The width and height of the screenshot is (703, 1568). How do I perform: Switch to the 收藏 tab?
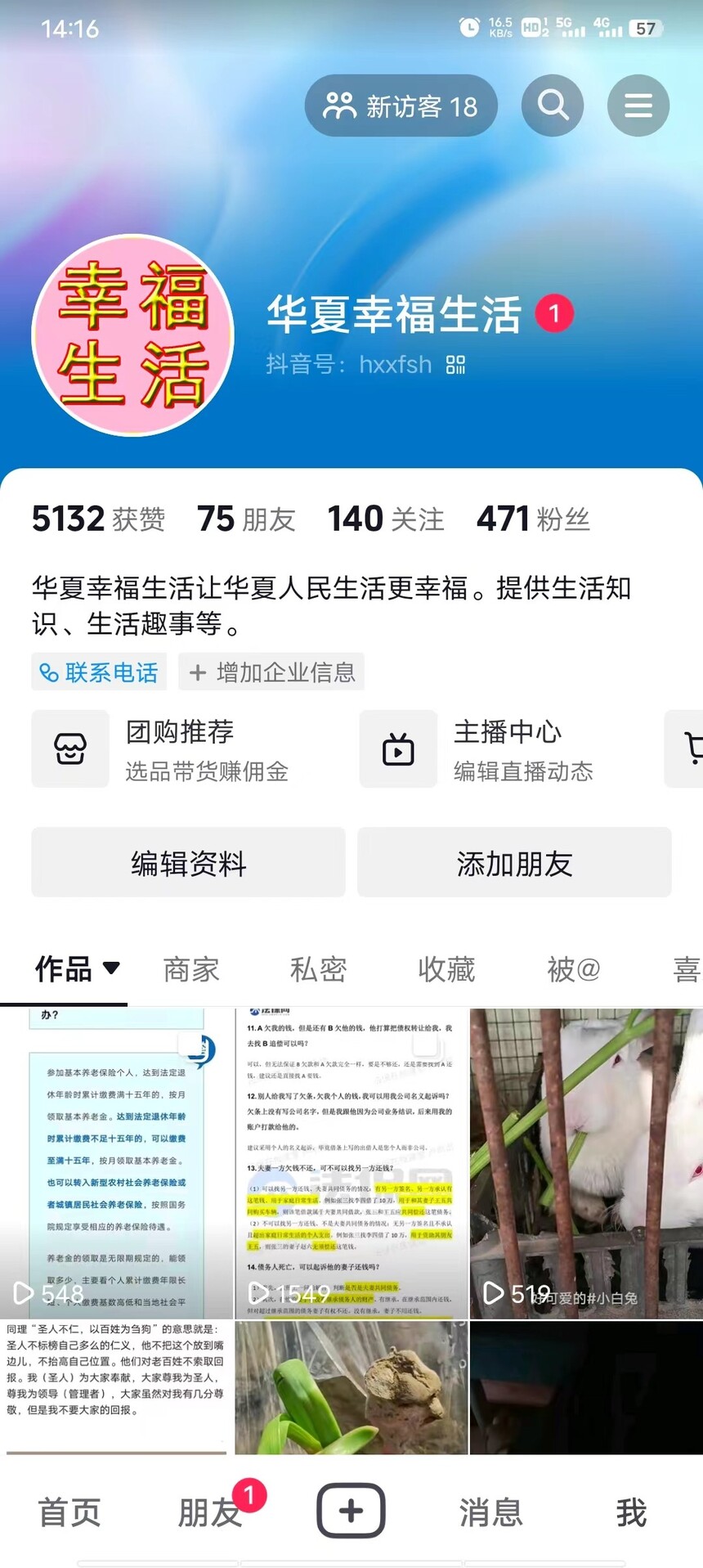(446, 969)
